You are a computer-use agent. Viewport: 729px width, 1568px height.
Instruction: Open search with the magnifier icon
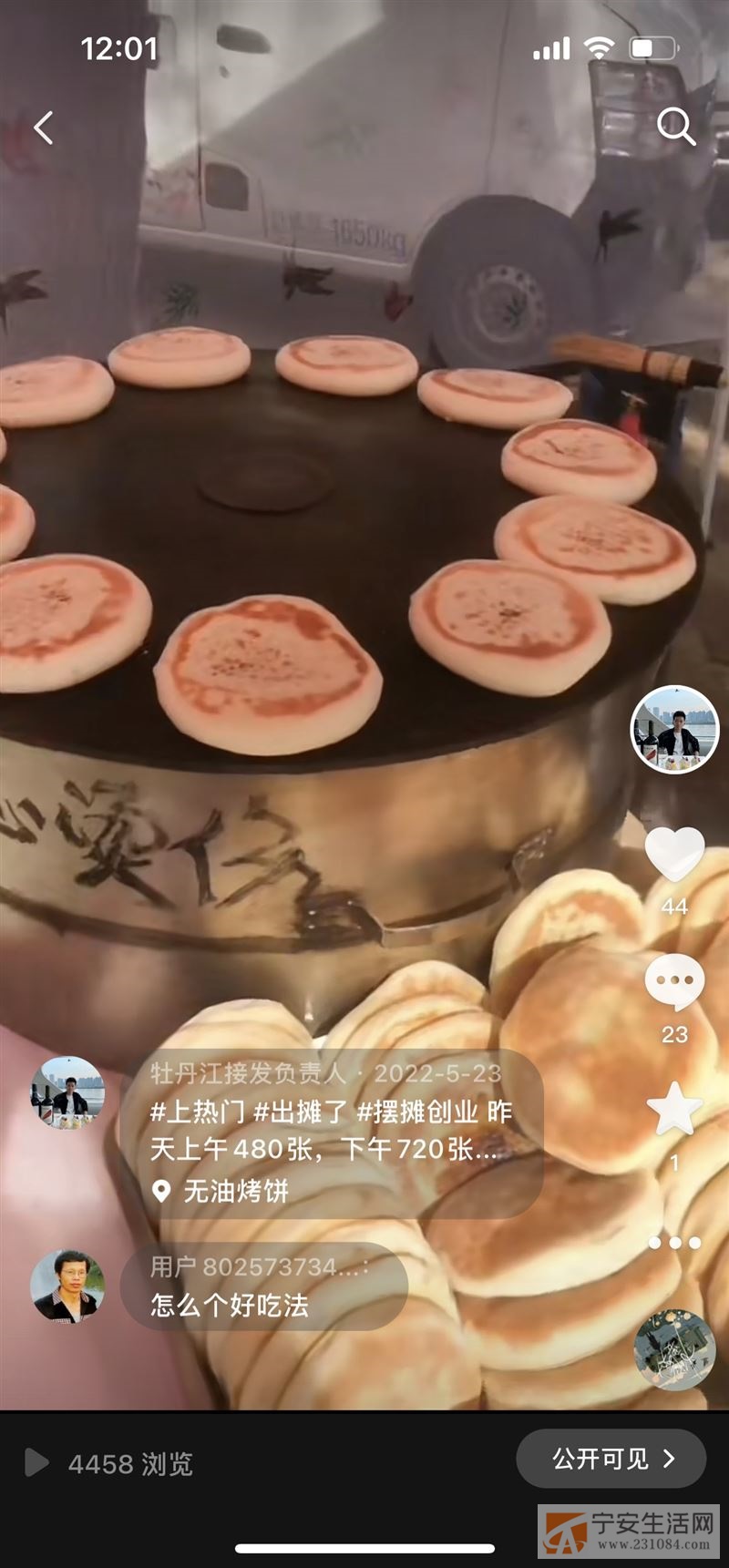676,127
